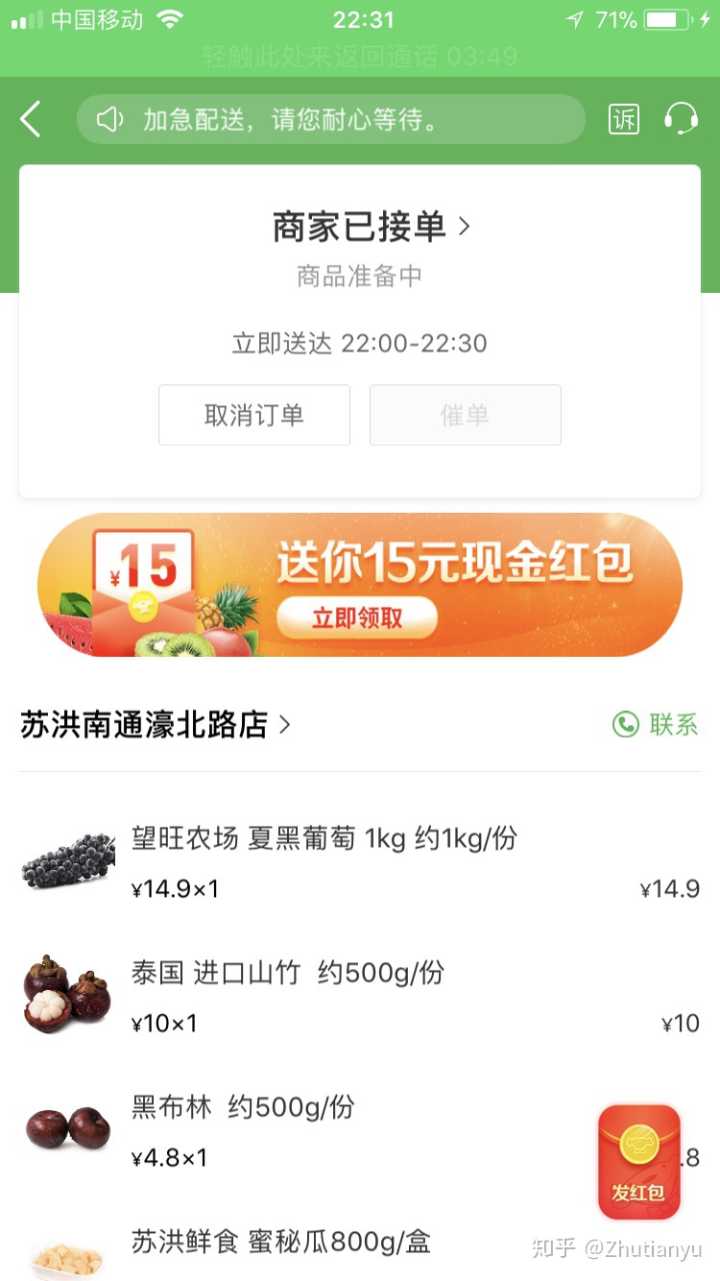Contact customer service via headset icon
720x1281 pixels.
pos(681,120)
